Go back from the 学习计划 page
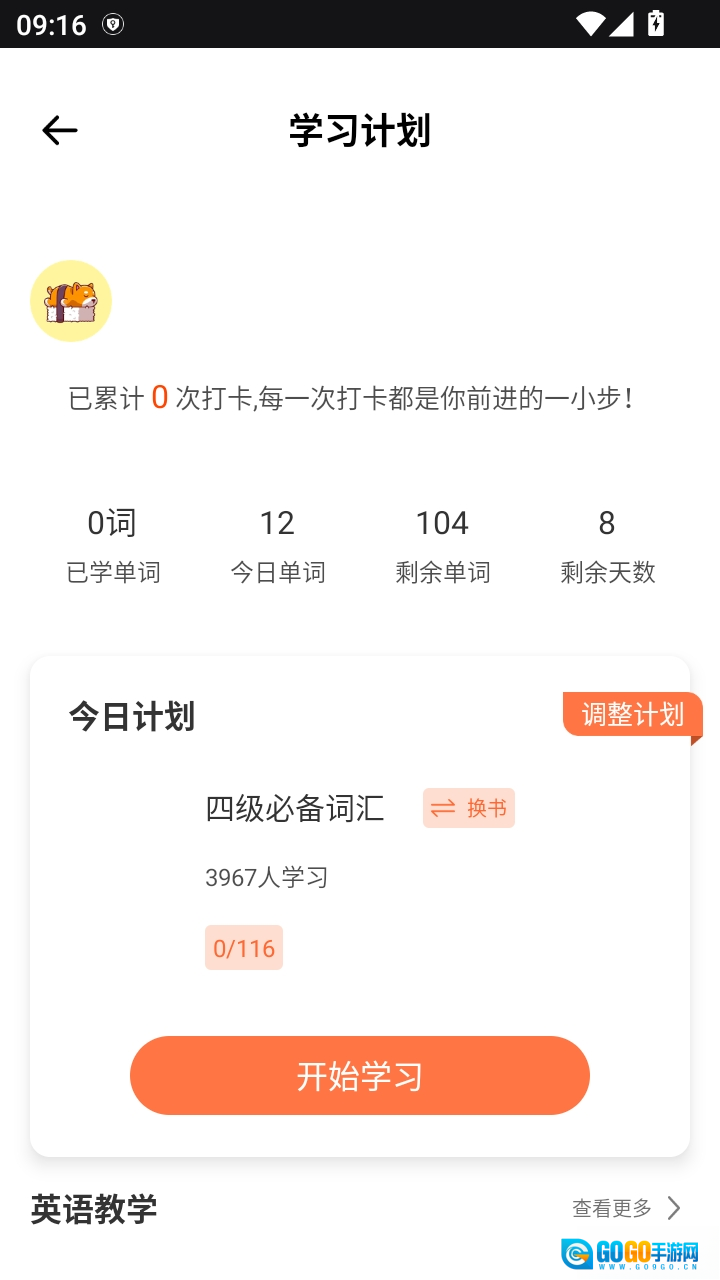Viewport: 720px width, 1280px height. point(60,131)
